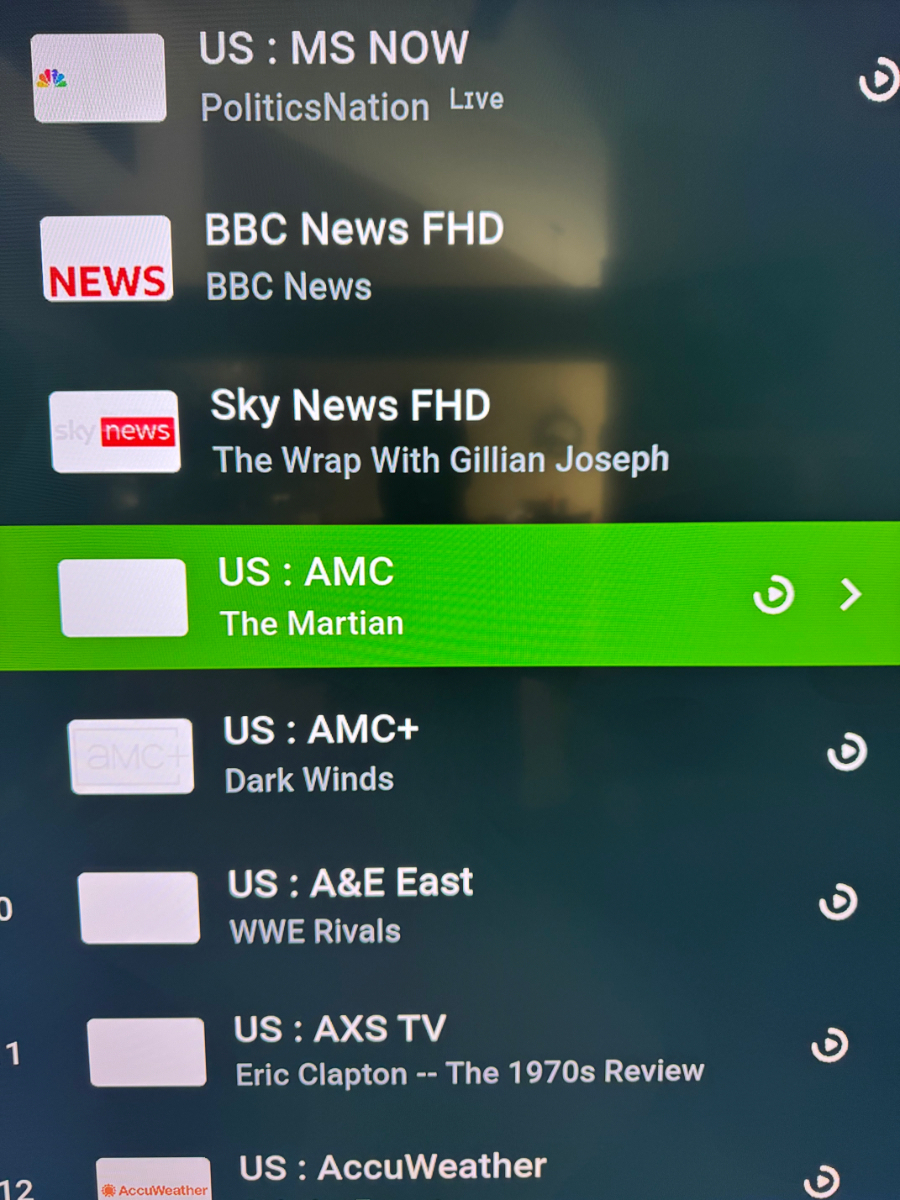The height and width of the screenshot is (1200, 900).
Task: Open the highlighted US : AMC channel
Action: (306, 573)
